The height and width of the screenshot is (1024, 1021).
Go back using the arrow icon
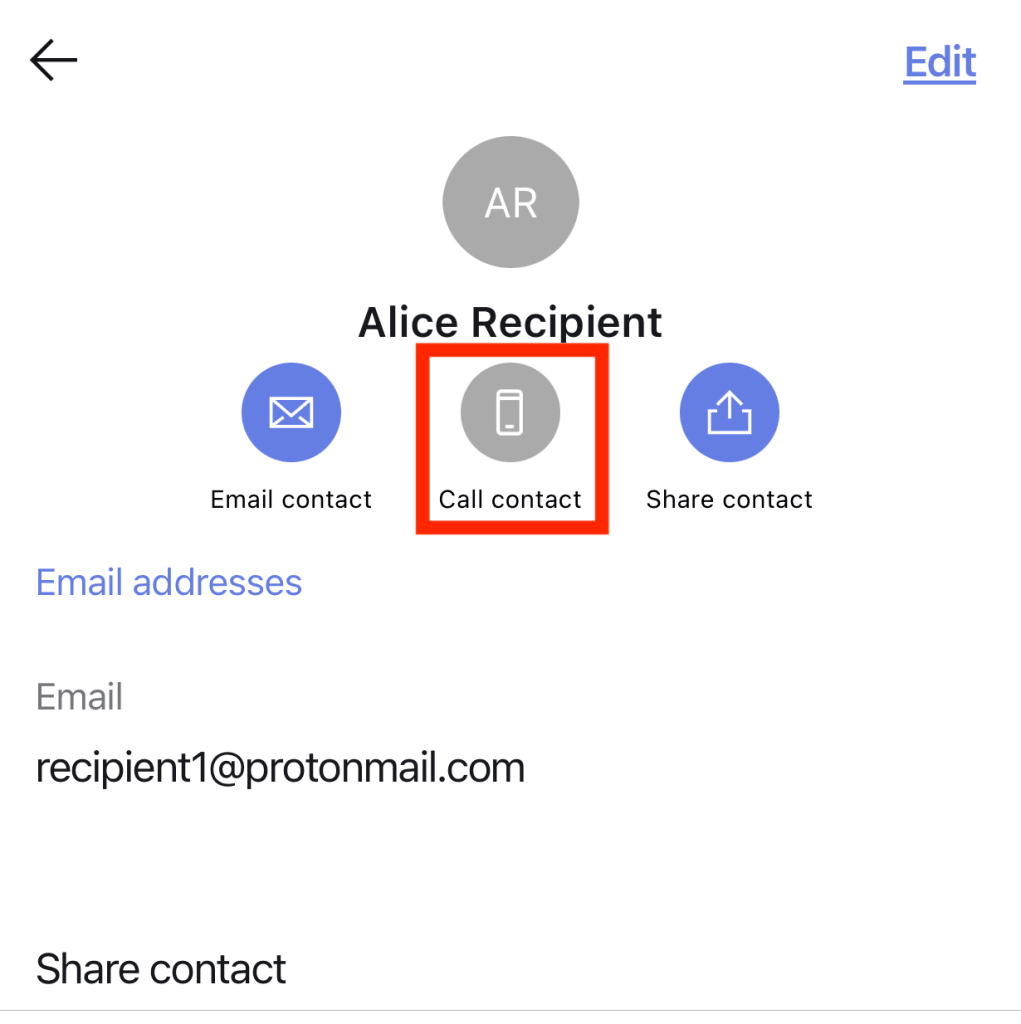[x=54, y=61]
